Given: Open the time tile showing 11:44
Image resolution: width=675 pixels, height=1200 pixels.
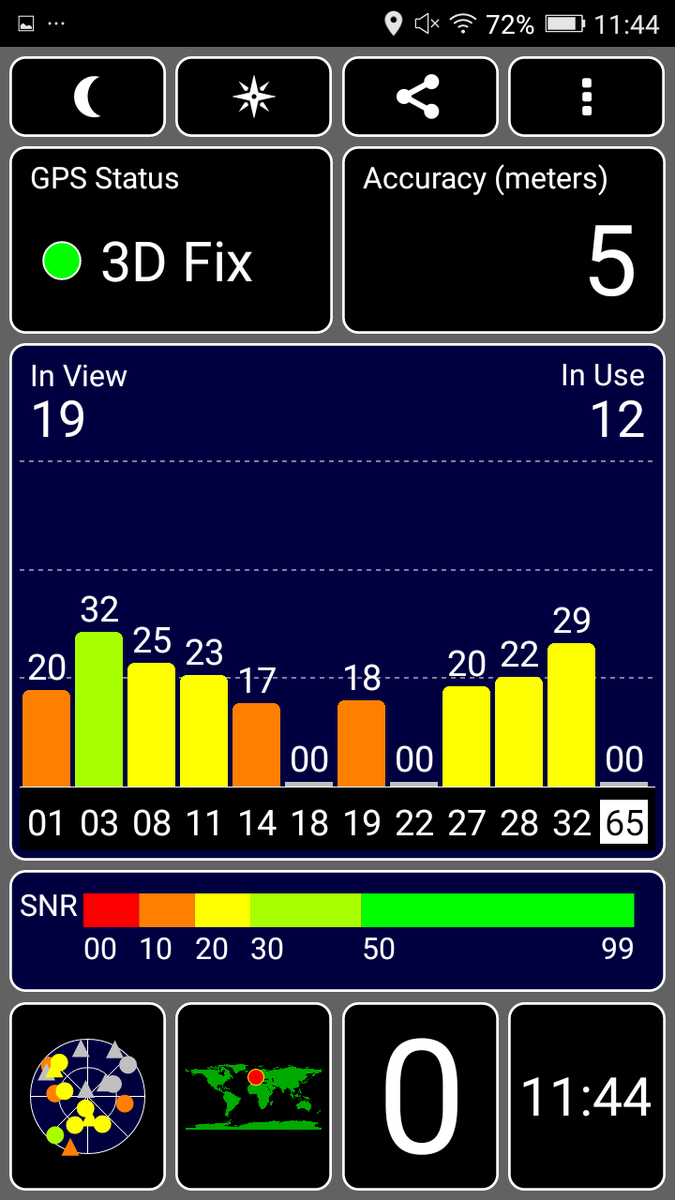Looking at the screenshot, I should pos(586,1096).
